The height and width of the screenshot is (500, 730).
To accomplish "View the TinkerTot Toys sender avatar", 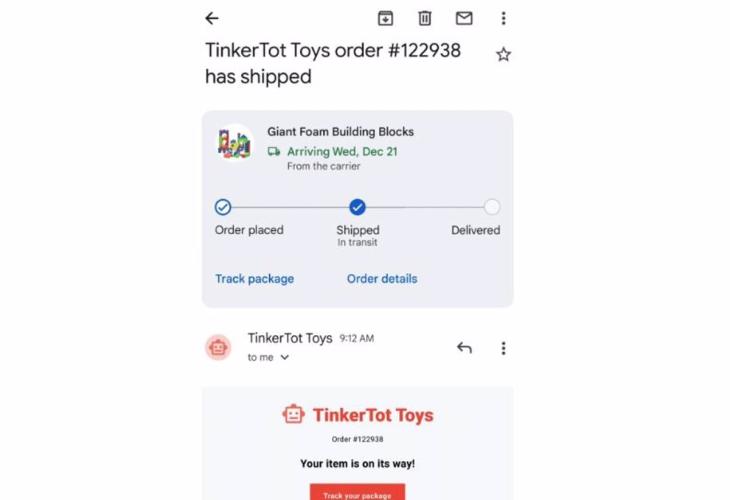I will (218, 347).
